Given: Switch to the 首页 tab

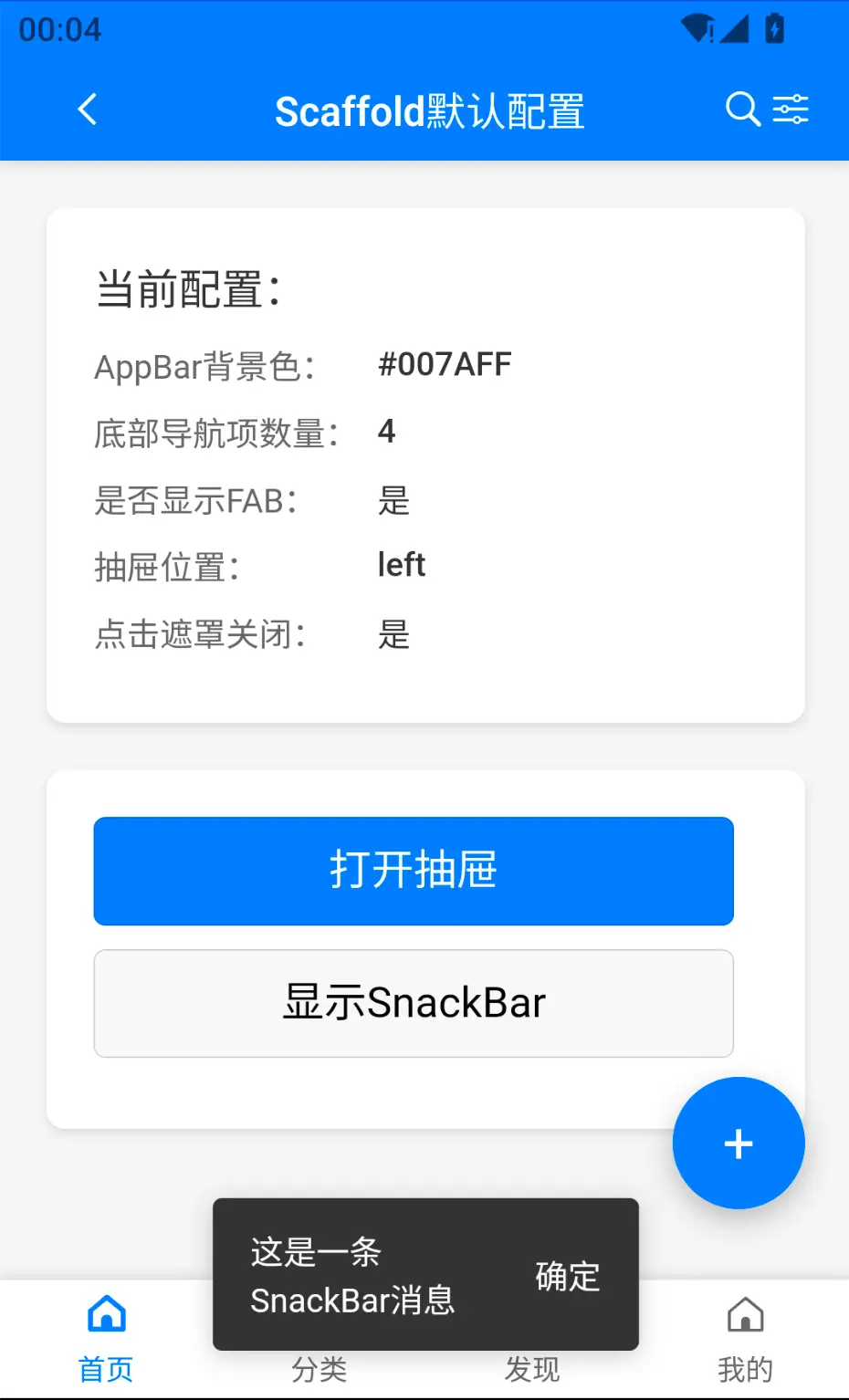Looking at the screenshot, I should coord(106,1339).
